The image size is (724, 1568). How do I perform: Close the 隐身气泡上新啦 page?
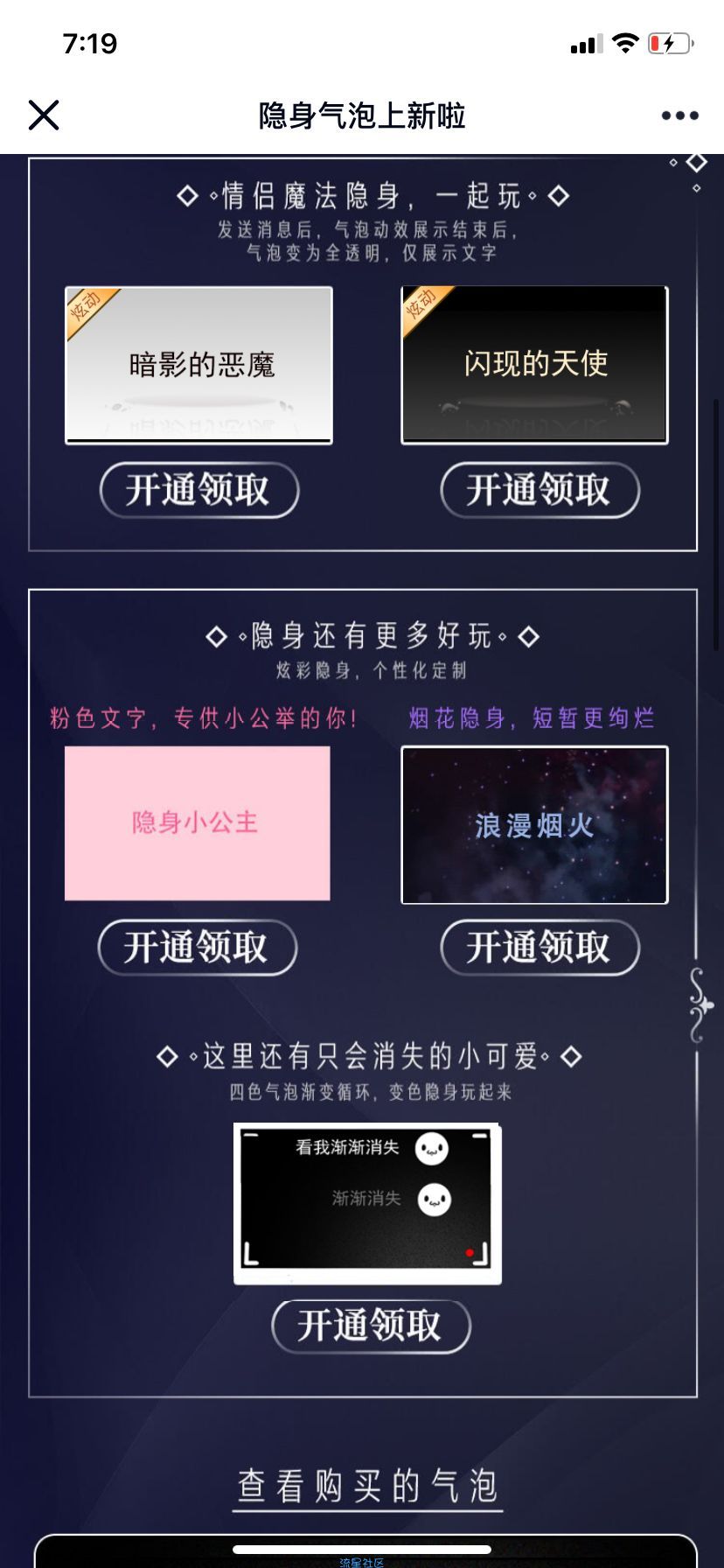tap(44, 115)
